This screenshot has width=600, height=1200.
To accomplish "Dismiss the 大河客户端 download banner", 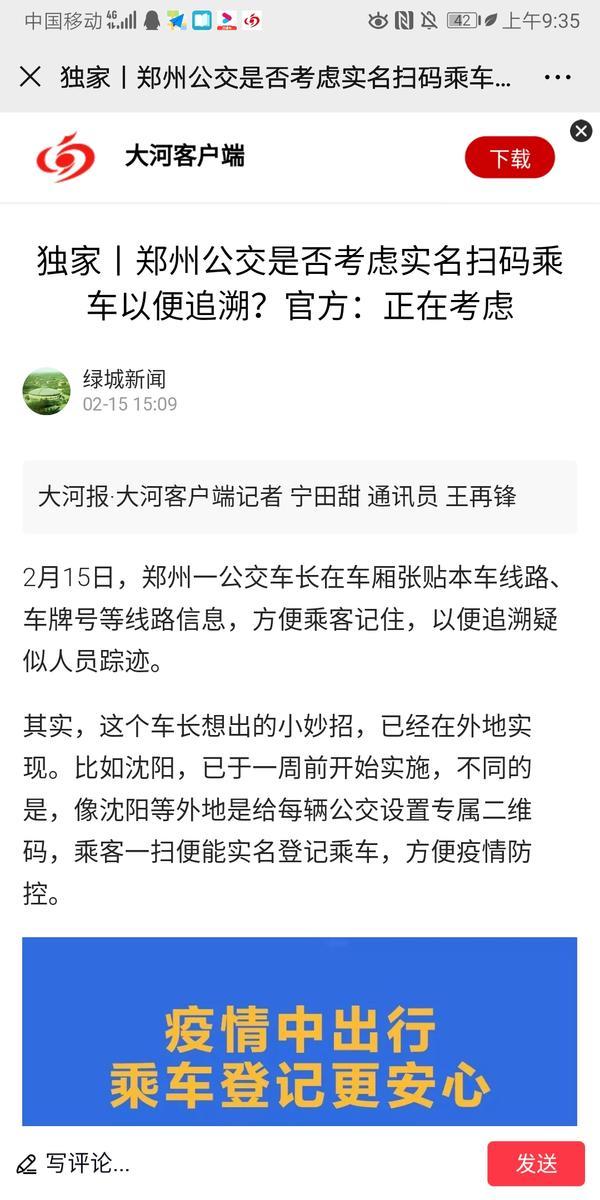I will (581, 131).
